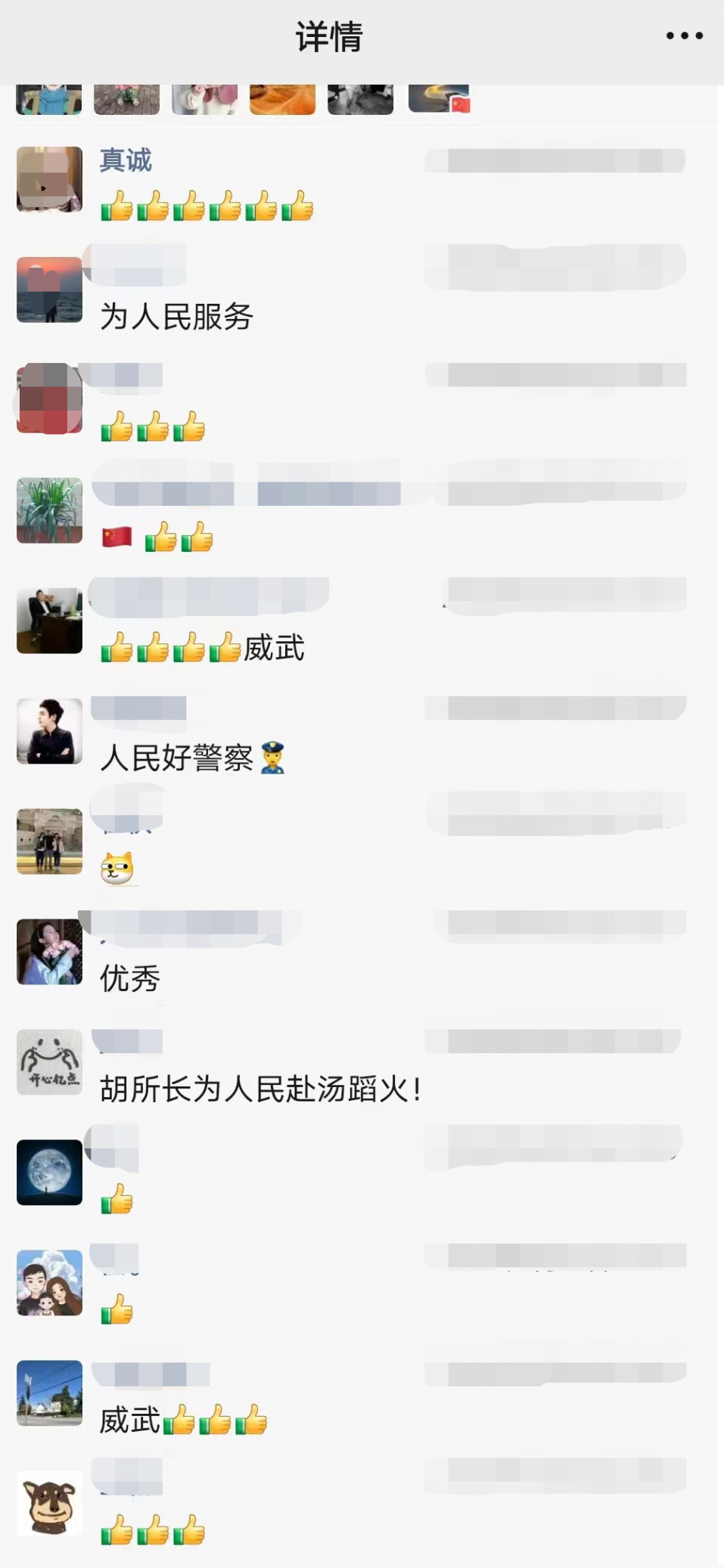Image resolution: width=724 pixels, height=1568 pixels.
Task: Tap the comment 胡所长为人民赴汤蹈火!
Action: click(x=260, y=1089)
